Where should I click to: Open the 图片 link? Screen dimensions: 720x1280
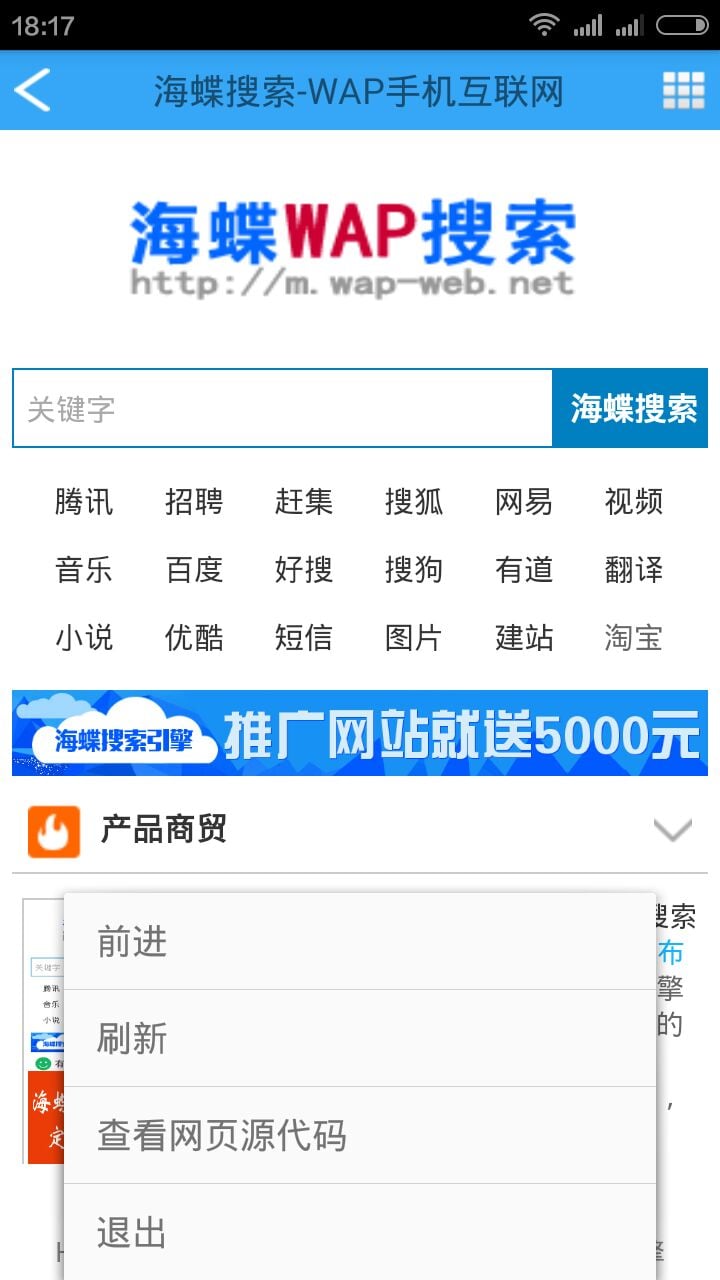coord(414,638)
